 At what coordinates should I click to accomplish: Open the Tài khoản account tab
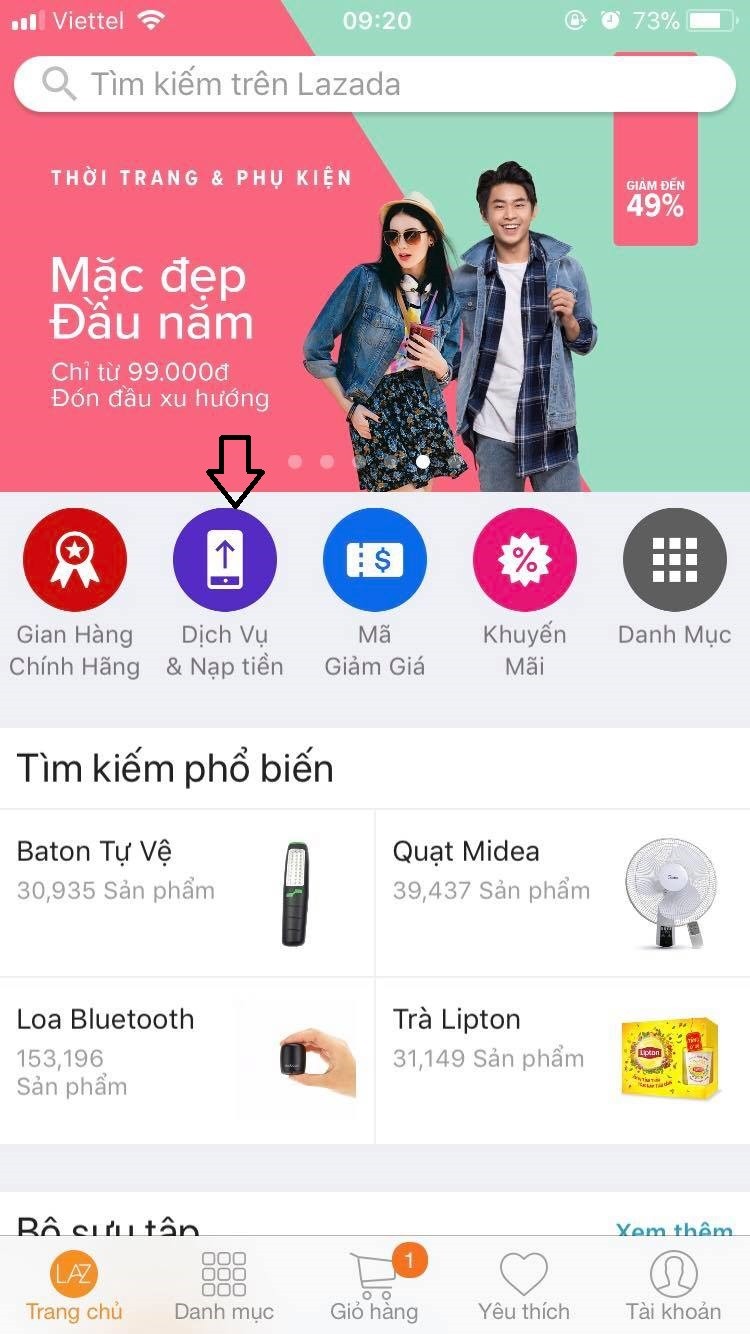tap(673, 1287)
